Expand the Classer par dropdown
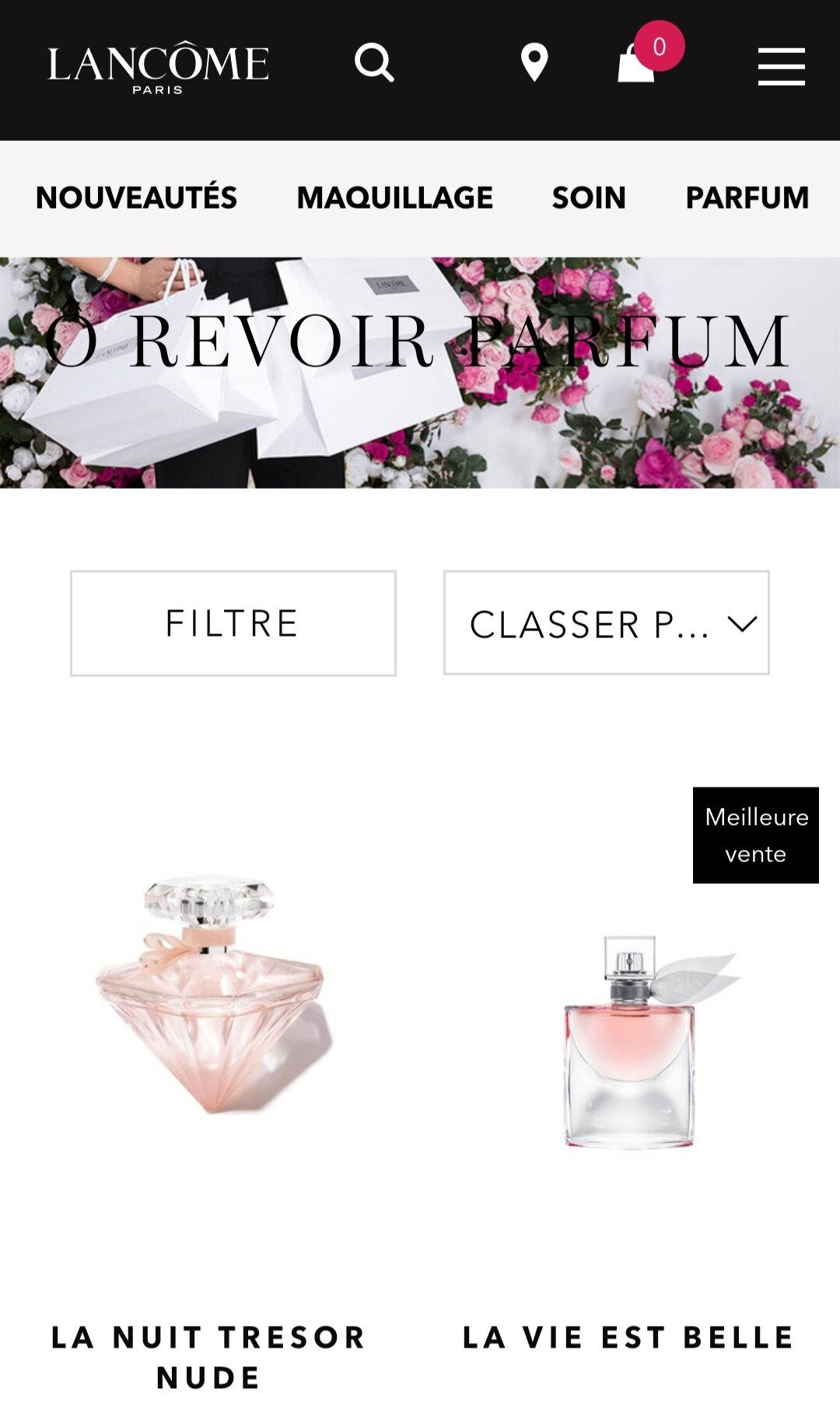The image size is (840, 1427). [x=607, y=622]
